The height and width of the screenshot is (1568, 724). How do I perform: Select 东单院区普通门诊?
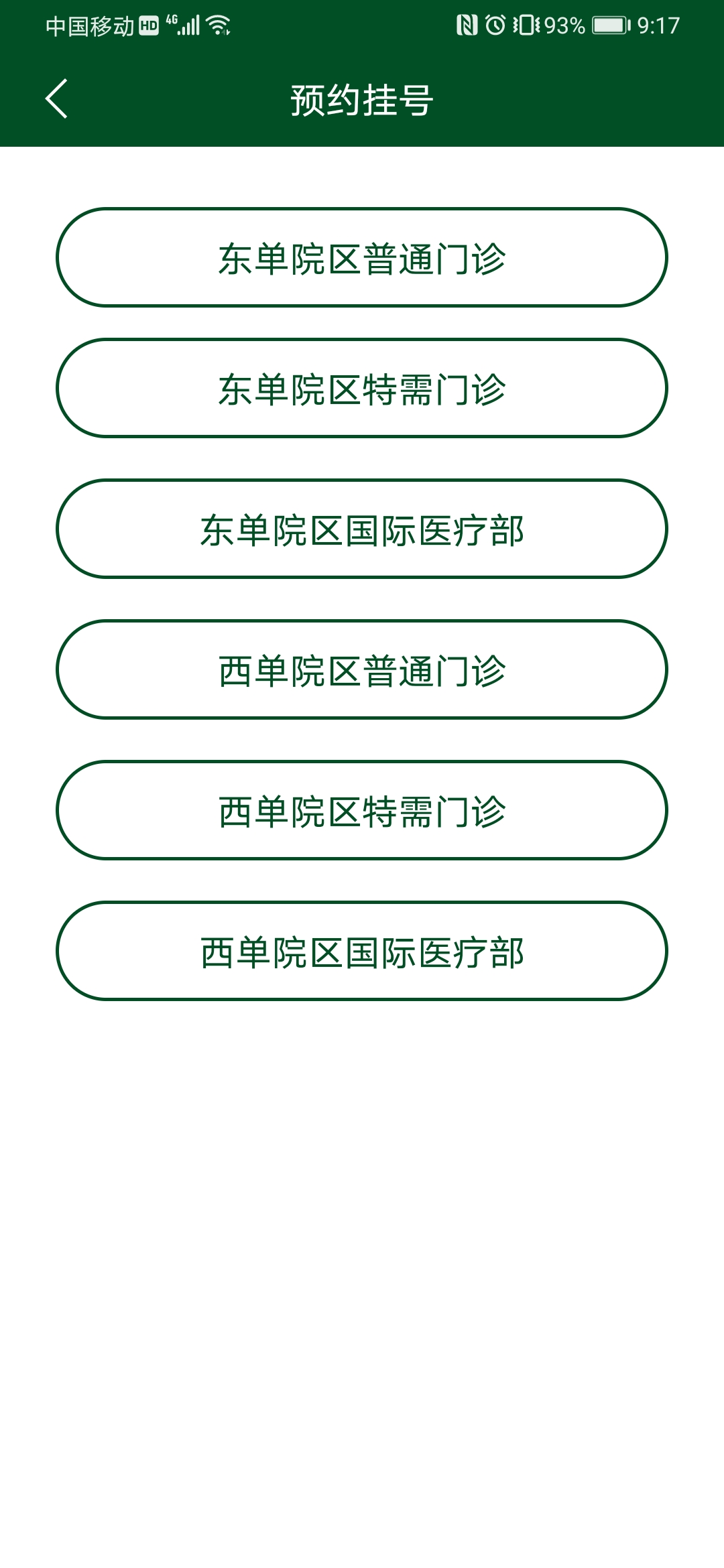(x=362, y=258)
